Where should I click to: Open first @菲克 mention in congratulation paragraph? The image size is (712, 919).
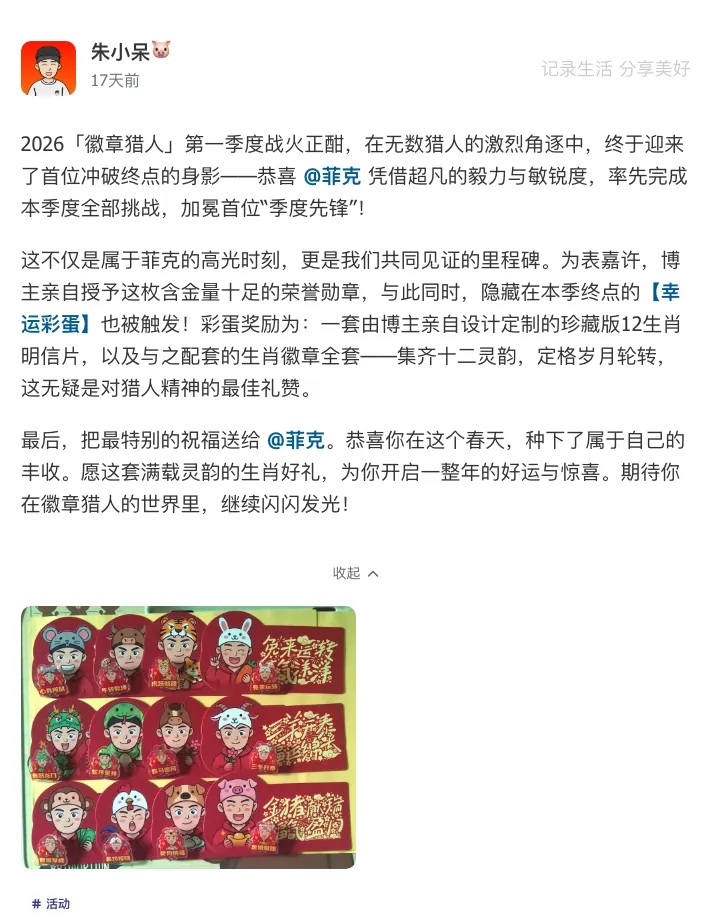point(331,177)
